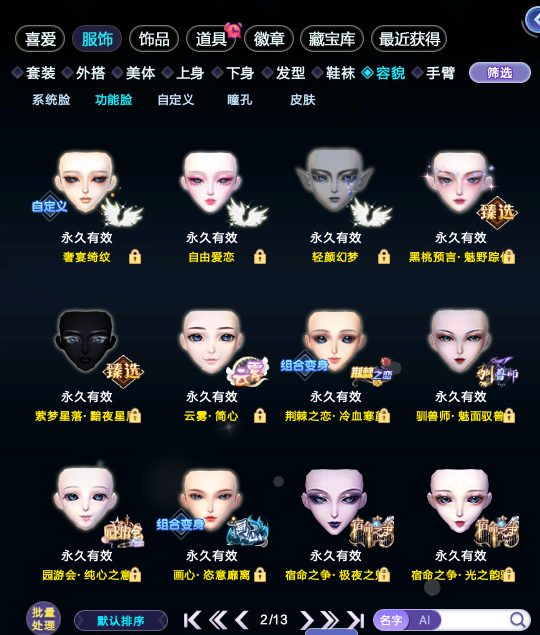Switch to the 系统脸 sub-tab
The image size is (540, 635).
point(51,100)
